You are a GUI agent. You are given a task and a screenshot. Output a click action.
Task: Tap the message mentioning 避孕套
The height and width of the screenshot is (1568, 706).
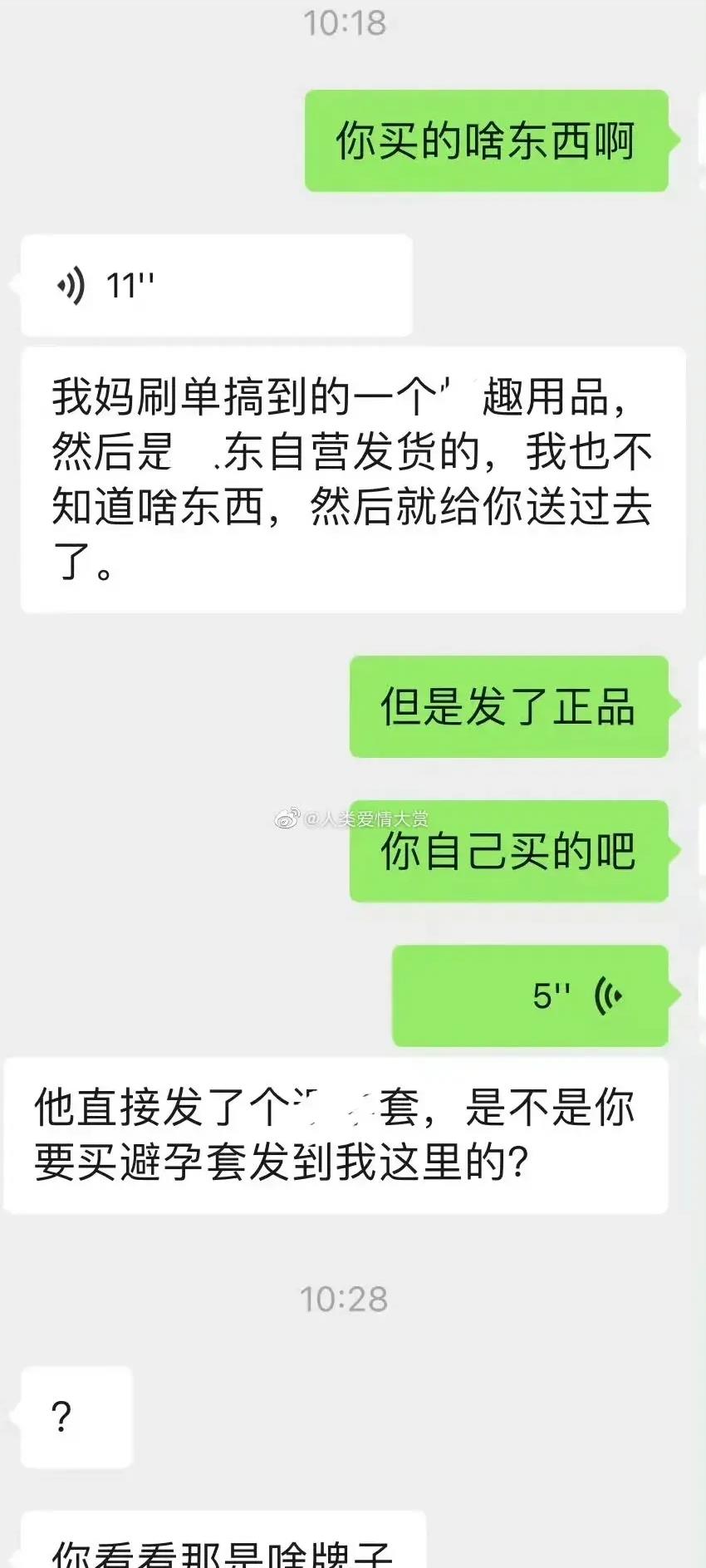(332, 1134)
